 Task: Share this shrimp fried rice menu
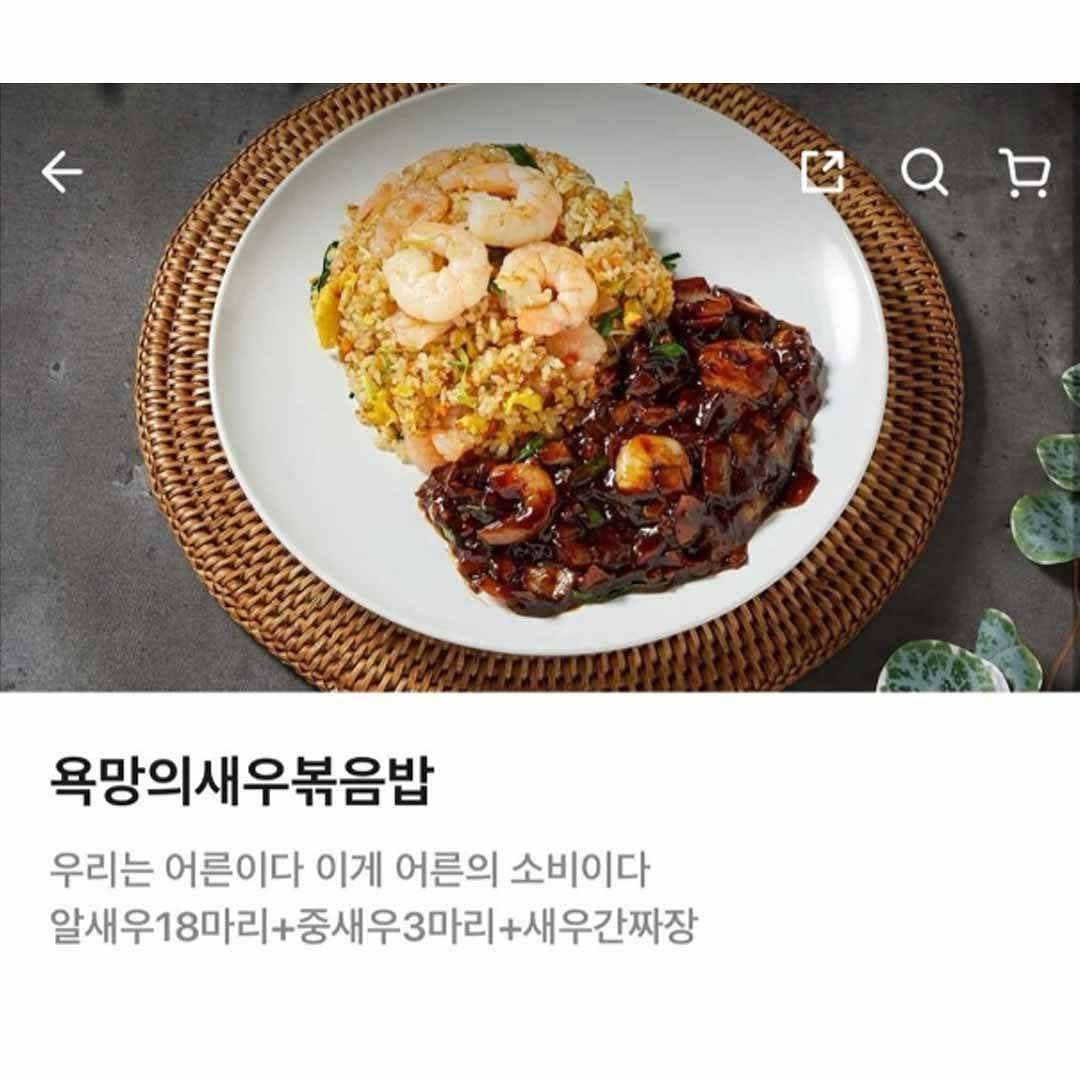coord(823,173)
